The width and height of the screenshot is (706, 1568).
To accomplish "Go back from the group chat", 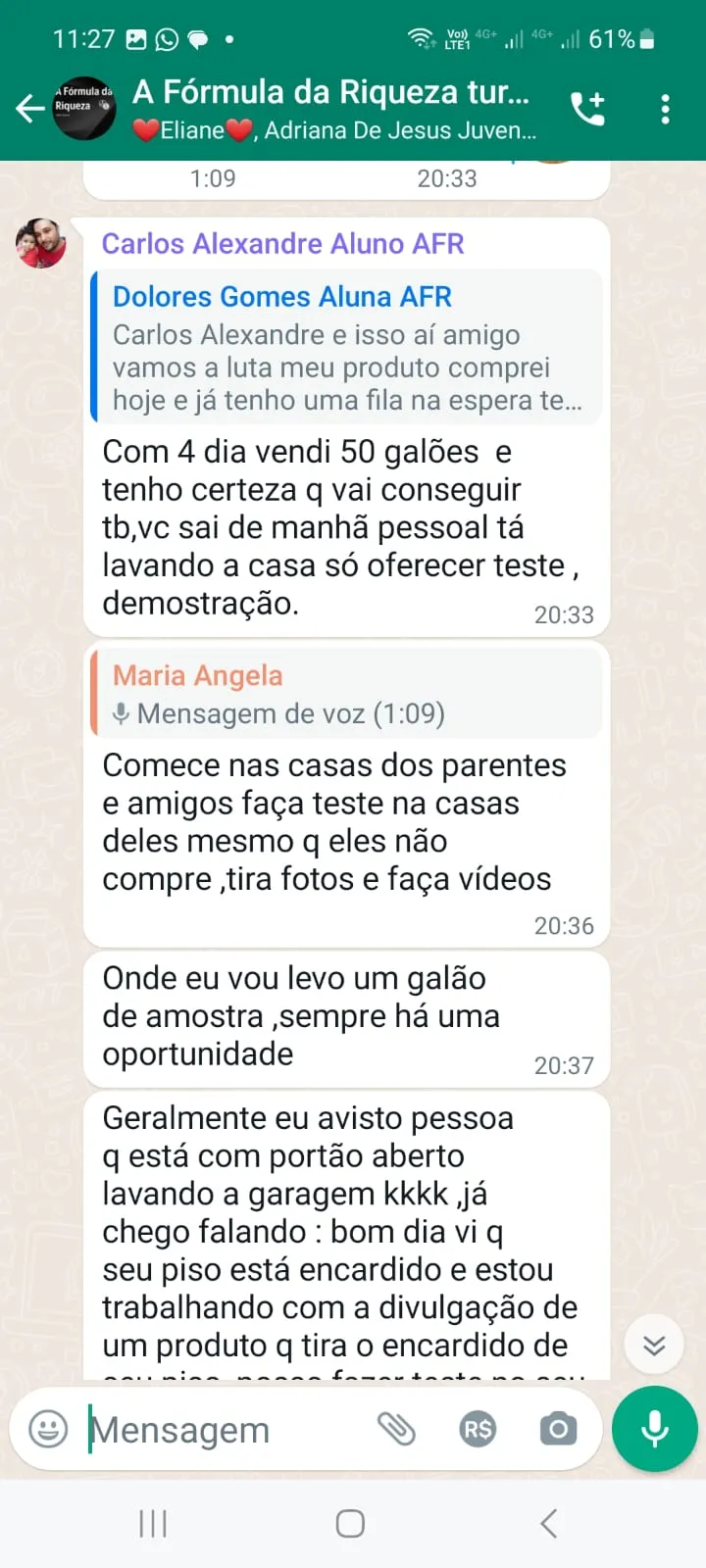I will [29, 109].
